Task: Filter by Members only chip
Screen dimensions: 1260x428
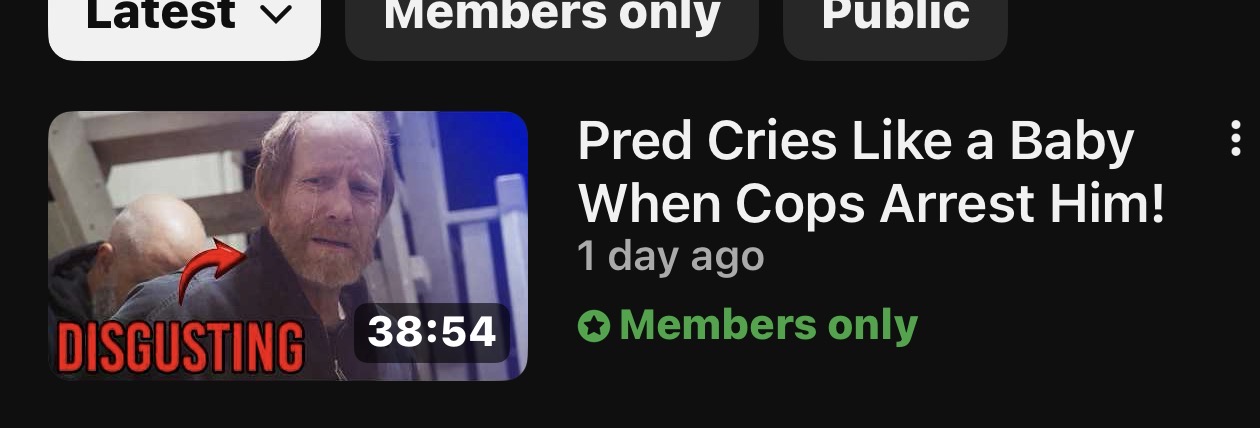Action: coord(551,20)
